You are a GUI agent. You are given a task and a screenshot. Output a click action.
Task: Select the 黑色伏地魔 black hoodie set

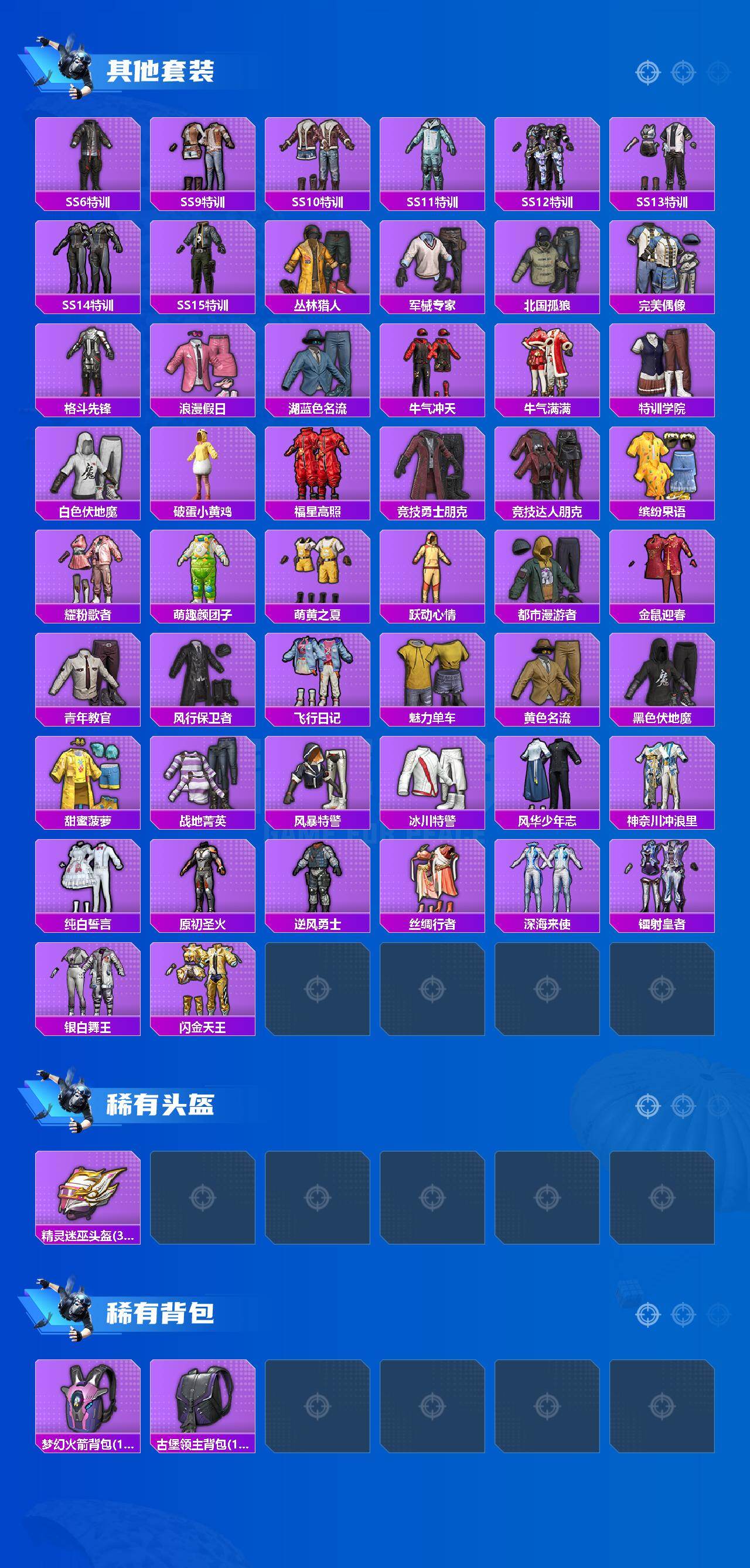(663, 676)
